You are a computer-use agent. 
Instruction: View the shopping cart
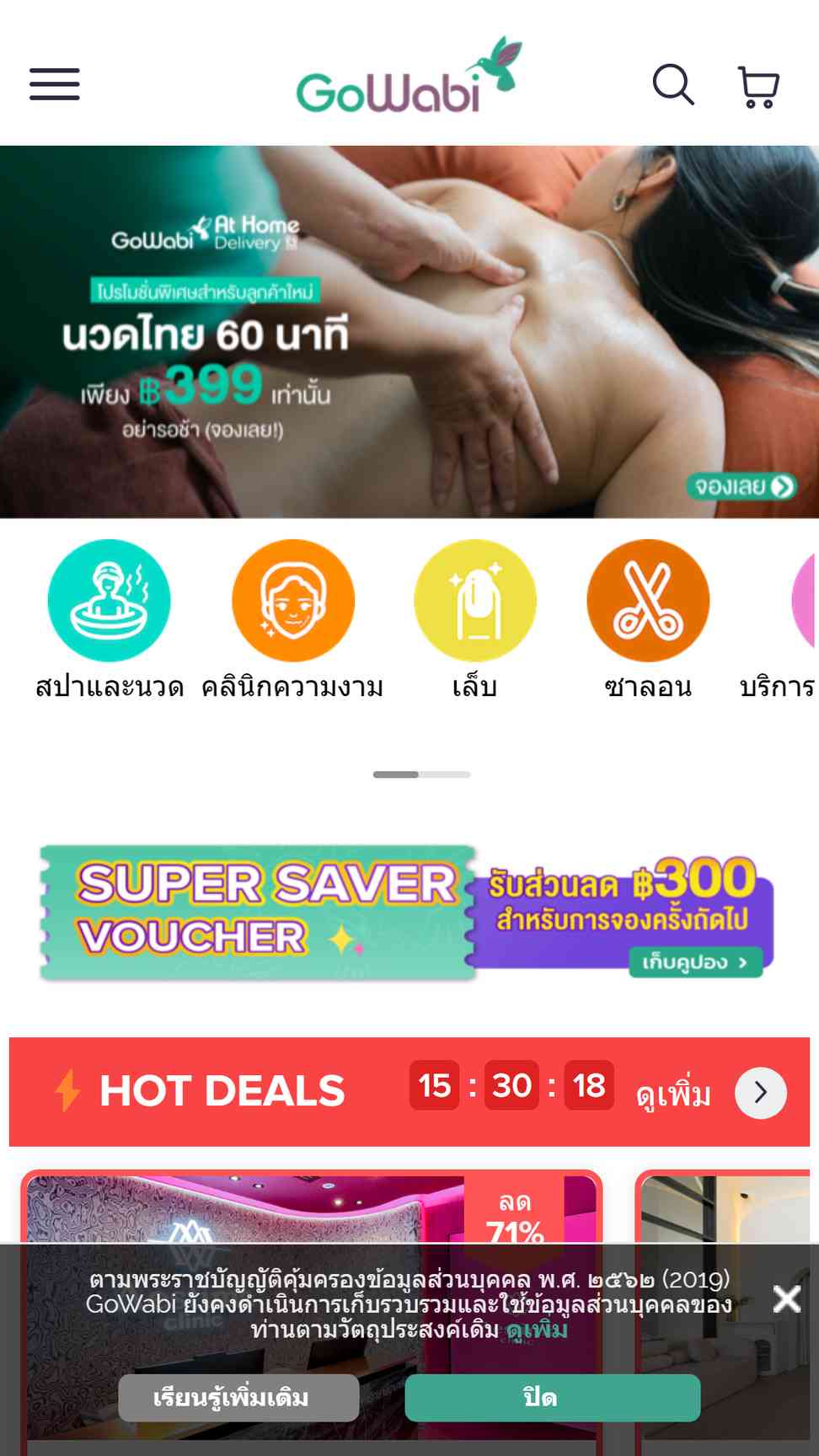[x=758, y=86]
